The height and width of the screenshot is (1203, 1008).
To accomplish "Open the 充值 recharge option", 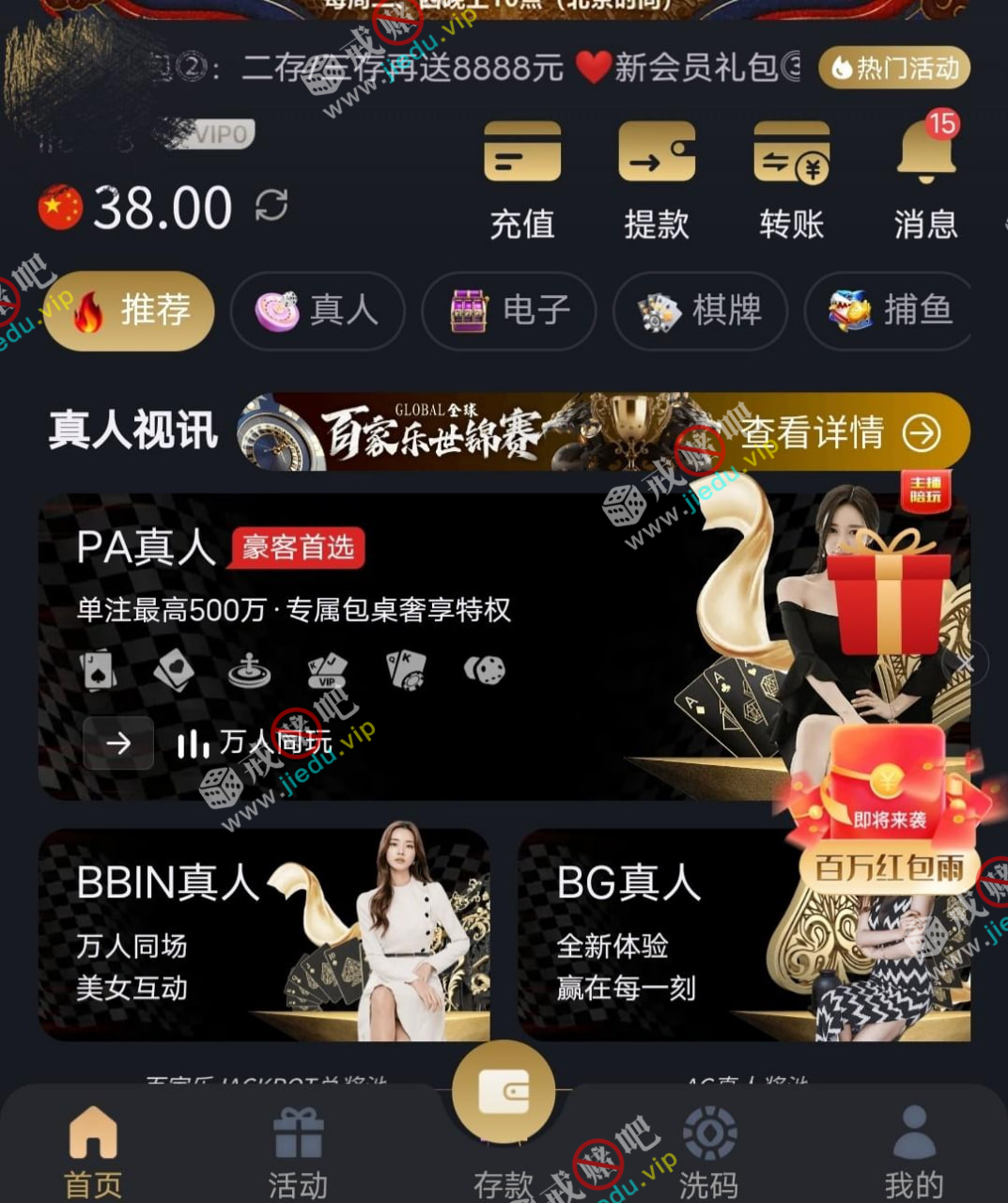I will coord(522,179).
